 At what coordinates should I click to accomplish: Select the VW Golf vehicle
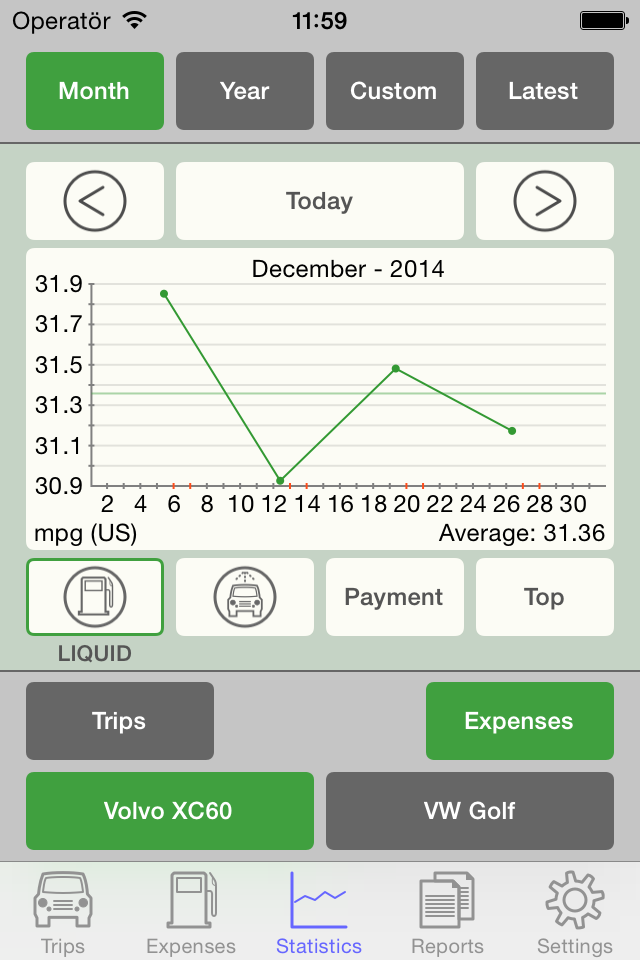tap(470, 810)
